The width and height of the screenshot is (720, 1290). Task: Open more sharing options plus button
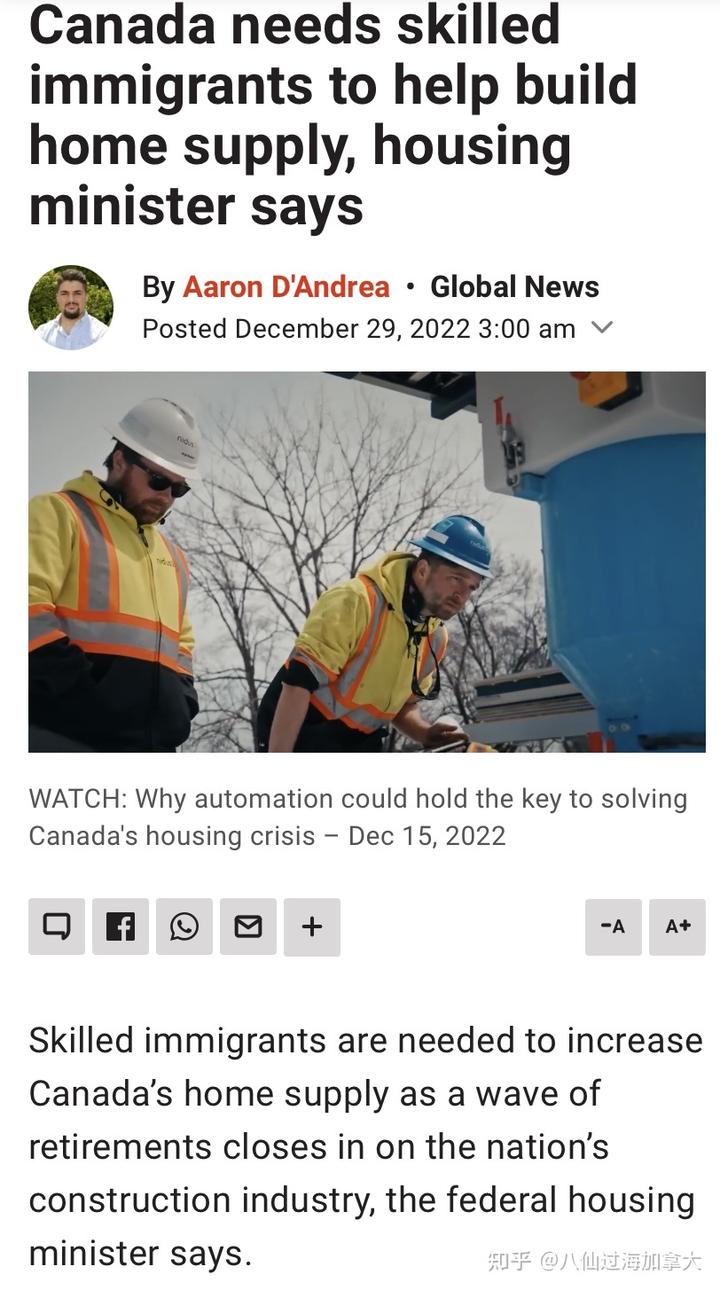tap(312, 927)
